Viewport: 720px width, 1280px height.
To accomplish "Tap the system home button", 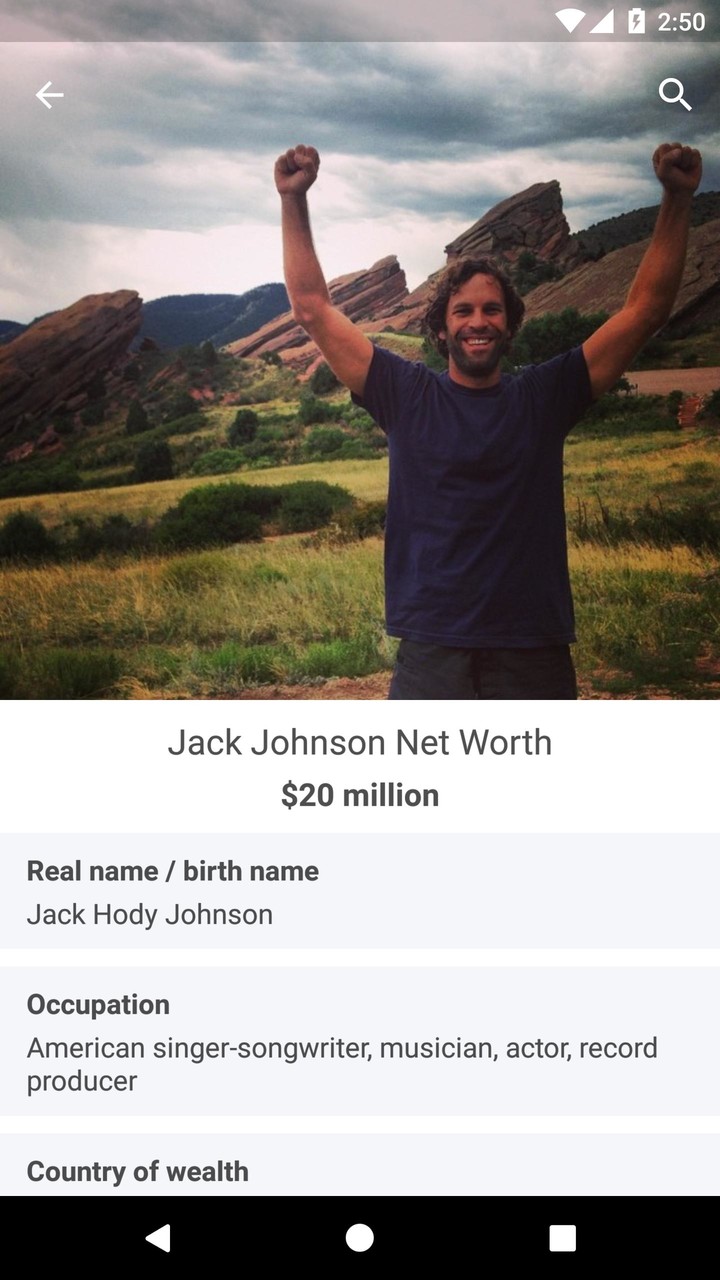I will point(360,1238).
